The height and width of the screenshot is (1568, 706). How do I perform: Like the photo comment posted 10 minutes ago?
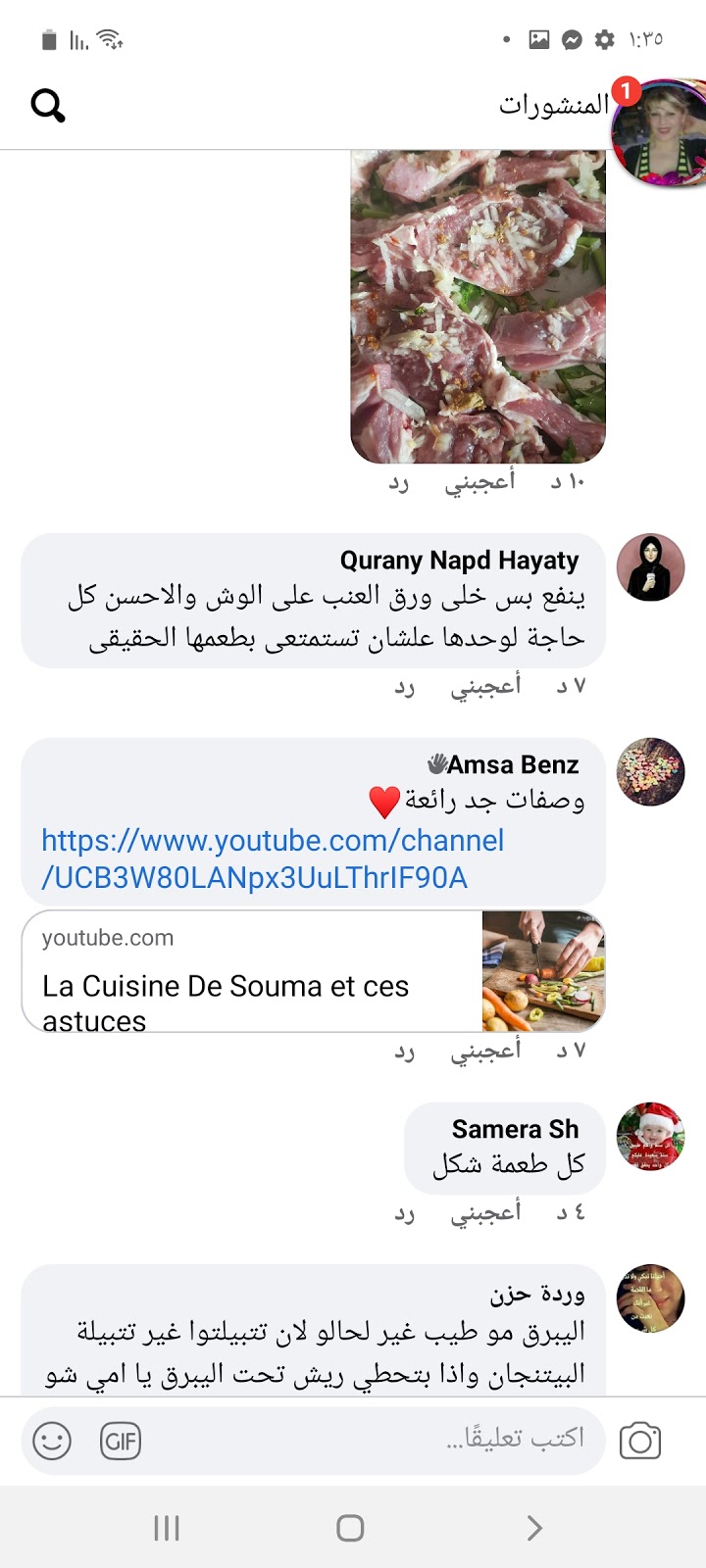click(479, 482)
